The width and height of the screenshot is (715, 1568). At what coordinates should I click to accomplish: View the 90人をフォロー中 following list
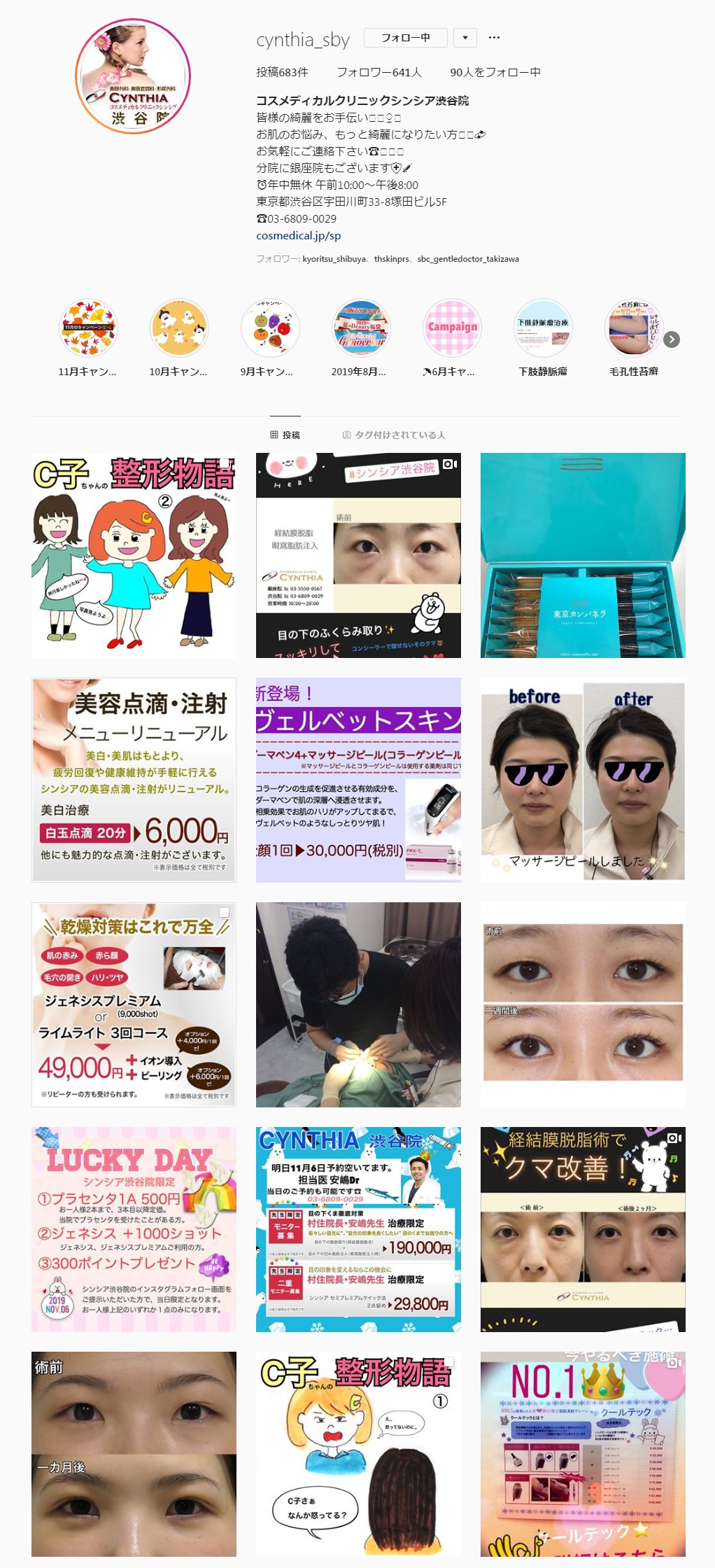[x=495, y=72]
